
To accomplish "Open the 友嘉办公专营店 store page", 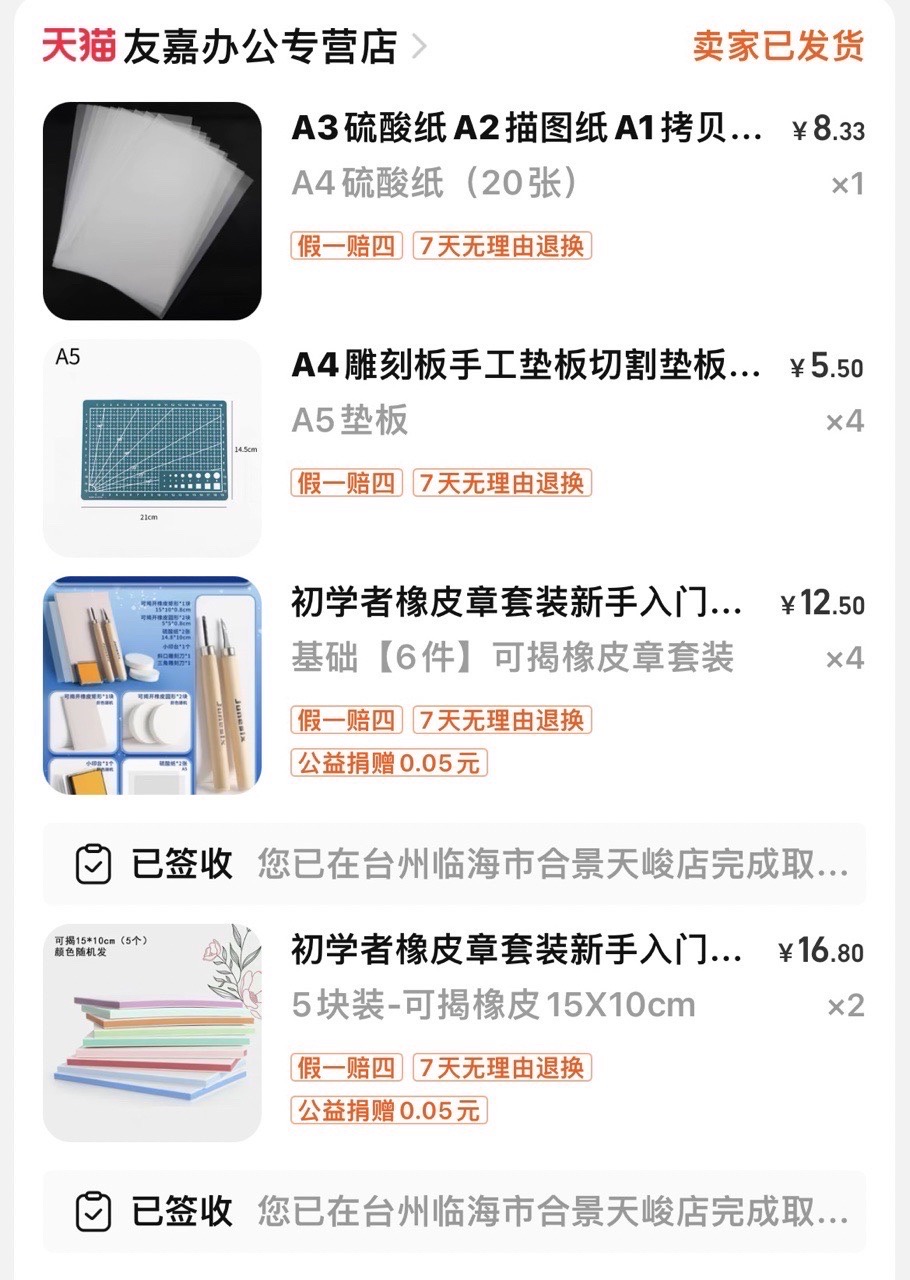I will 258,47.
